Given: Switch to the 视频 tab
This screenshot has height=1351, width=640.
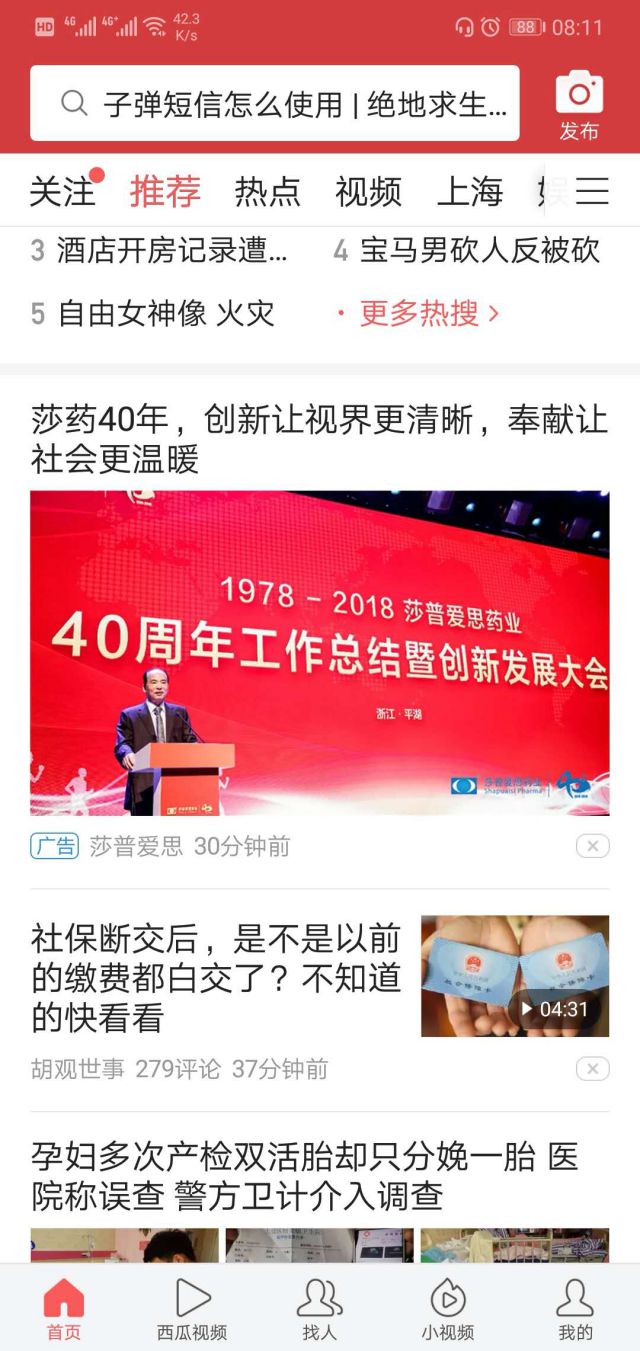Looking at the screenshot, I should 368,191.
